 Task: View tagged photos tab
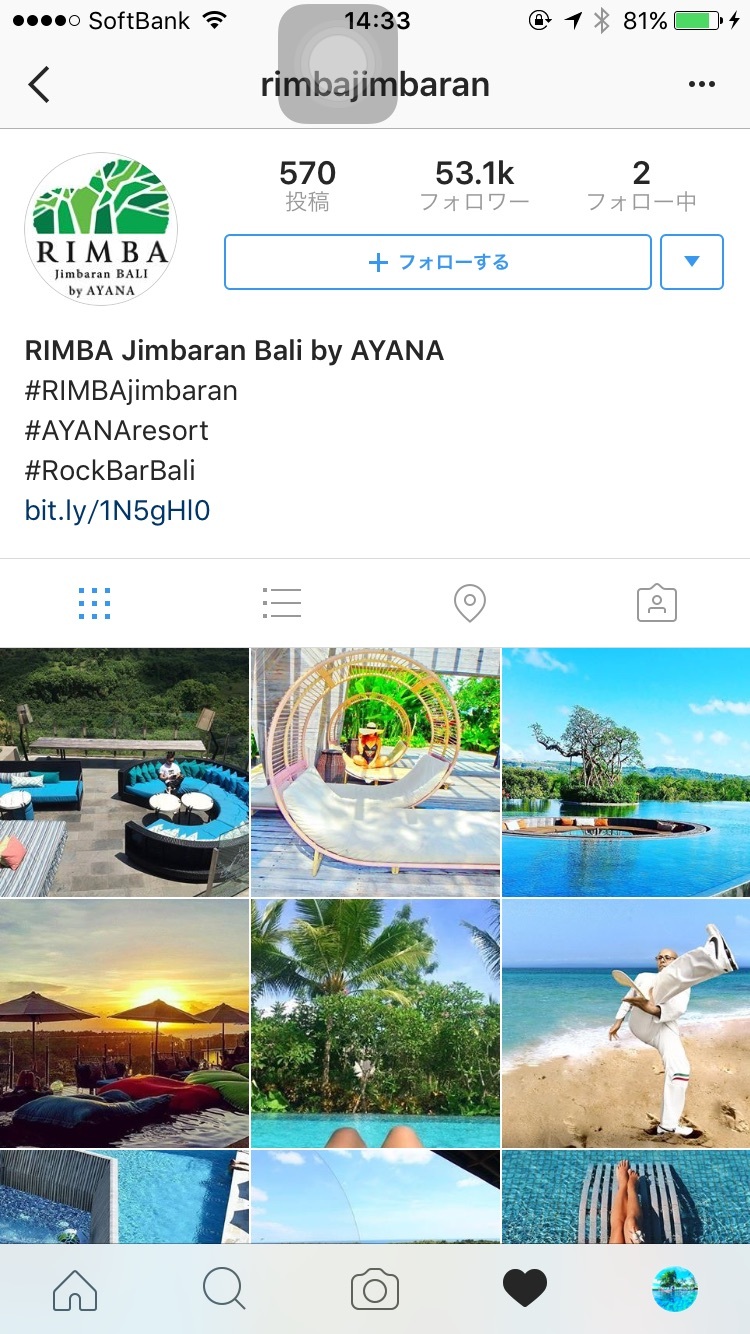[657, 603]
